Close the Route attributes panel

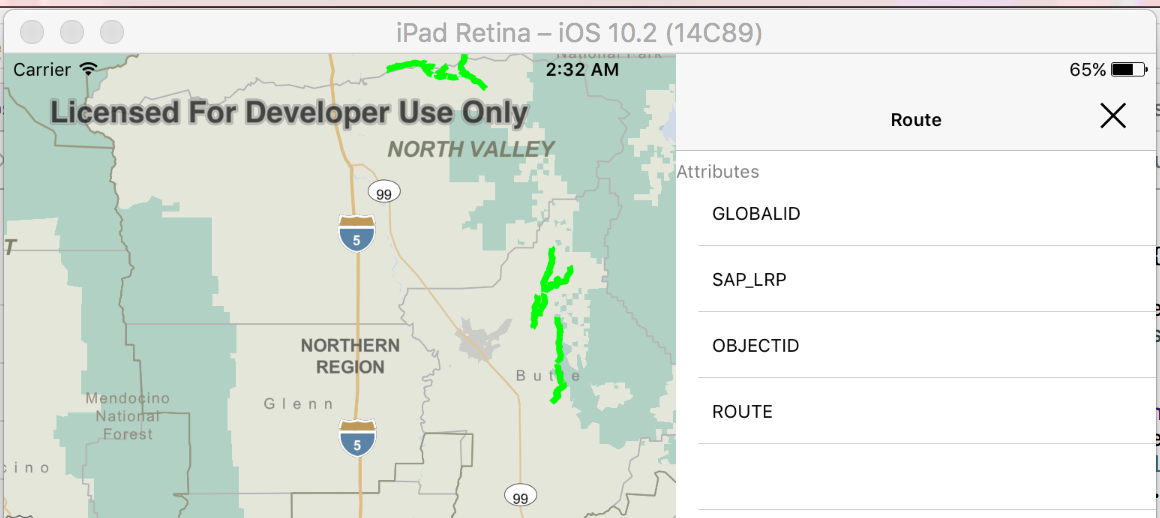pos(1112,116)
